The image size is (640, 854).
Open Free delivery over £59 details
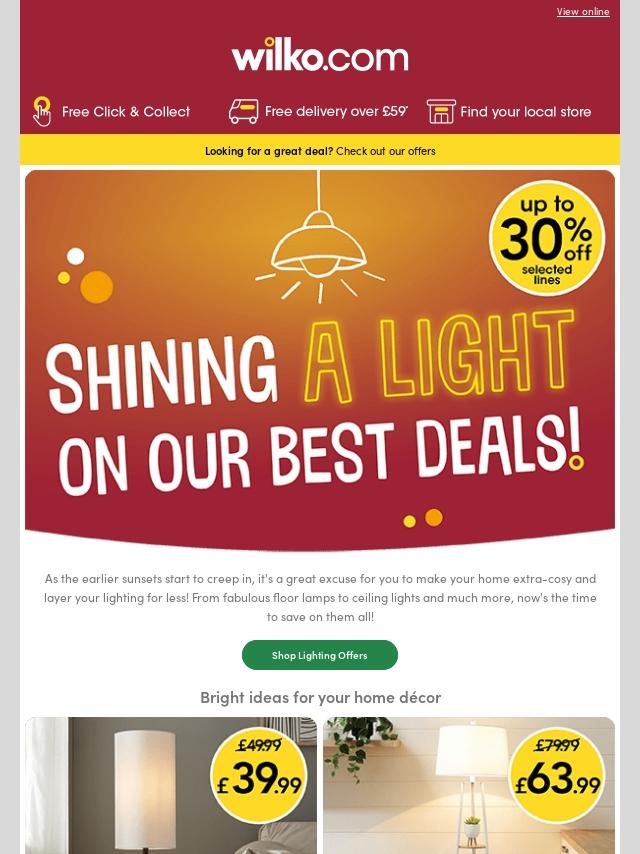coord(318,111)
